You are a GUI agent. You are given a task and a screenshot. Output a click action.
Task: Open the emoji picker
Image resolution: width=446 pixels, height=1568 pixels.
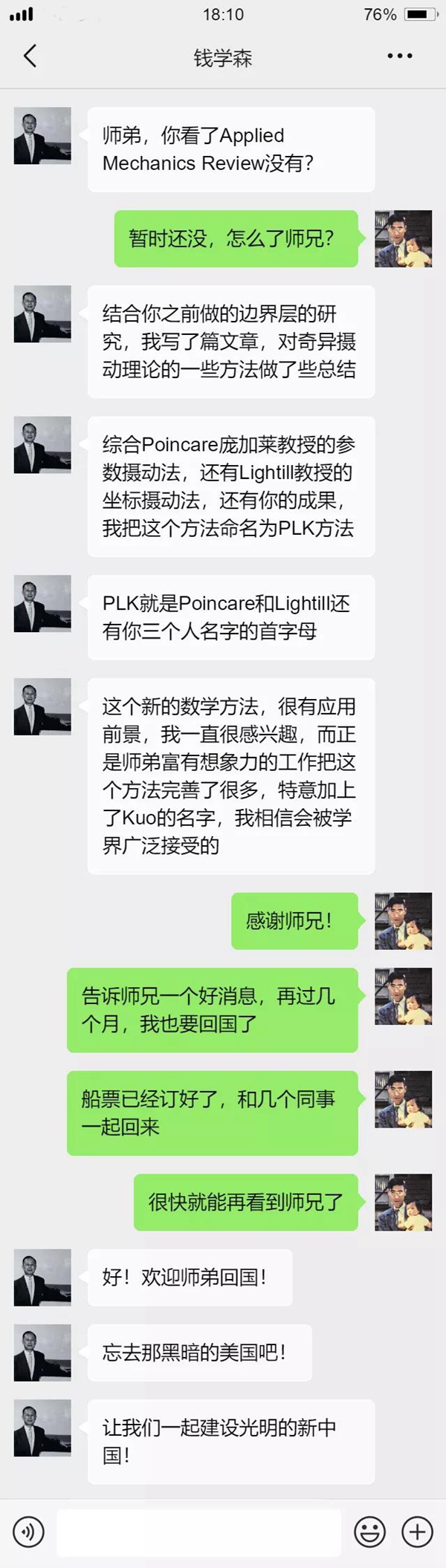click(x=369, y=1531)
